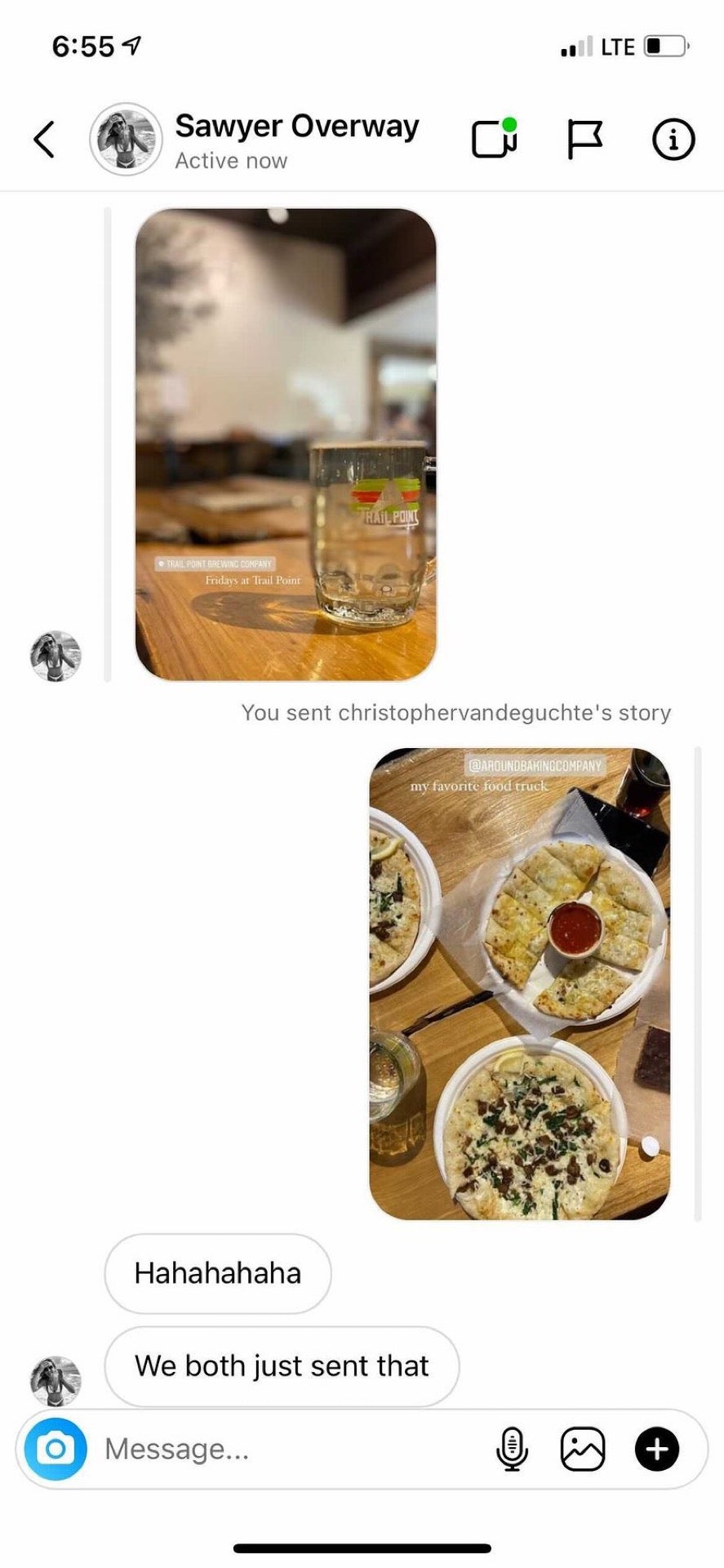724x1568 pixels.
Task: Flag this conversation
Action: point(584,139)
